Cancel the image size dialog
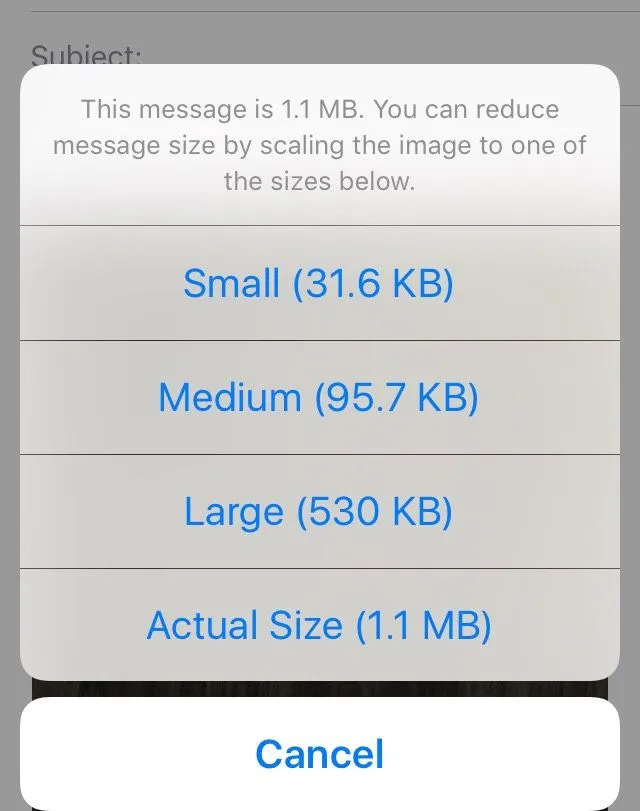The image size is (640, 811). click(x=319, y=753)
